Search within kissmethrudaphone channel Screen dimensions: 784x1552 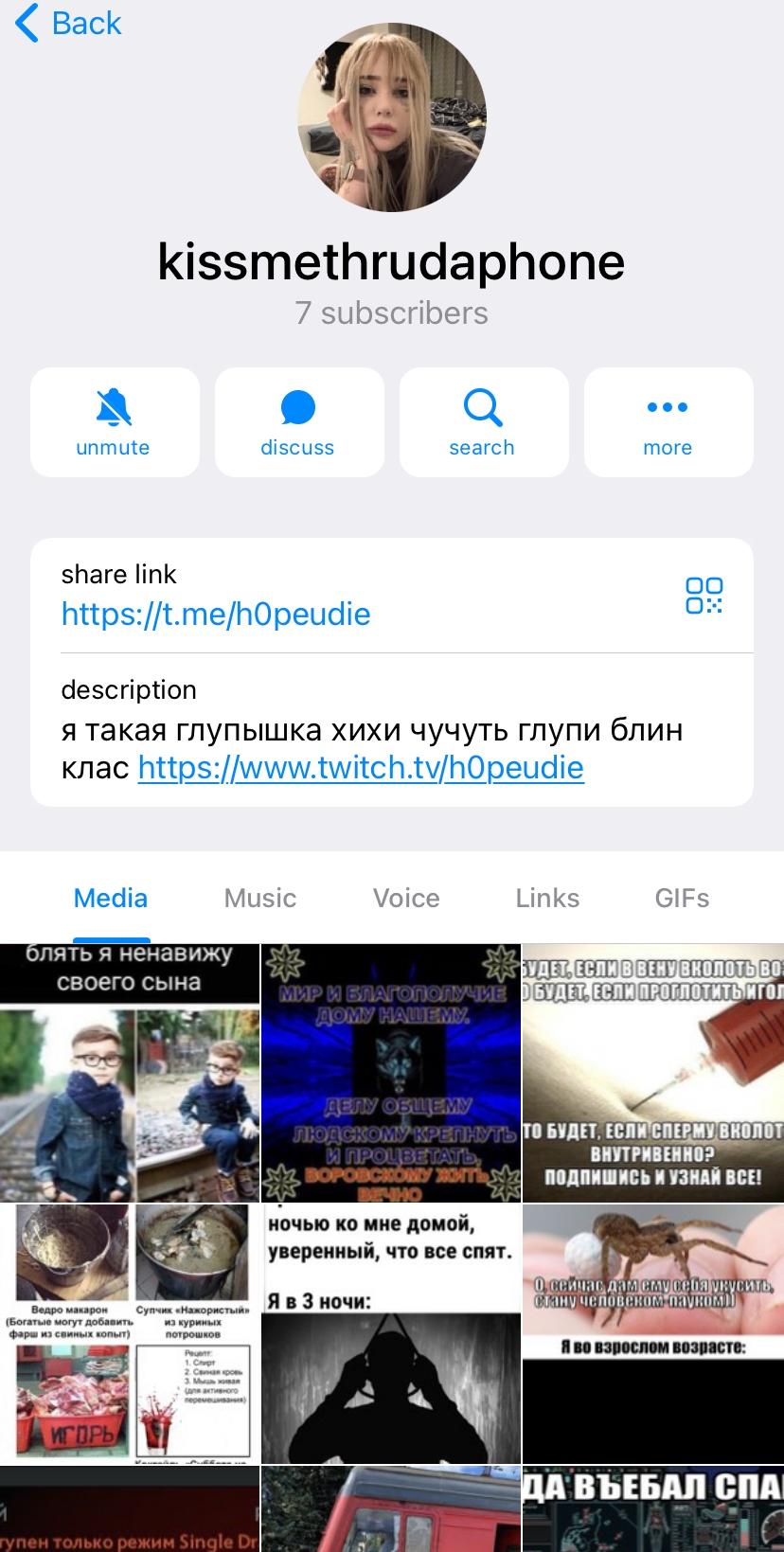[483, 422]
